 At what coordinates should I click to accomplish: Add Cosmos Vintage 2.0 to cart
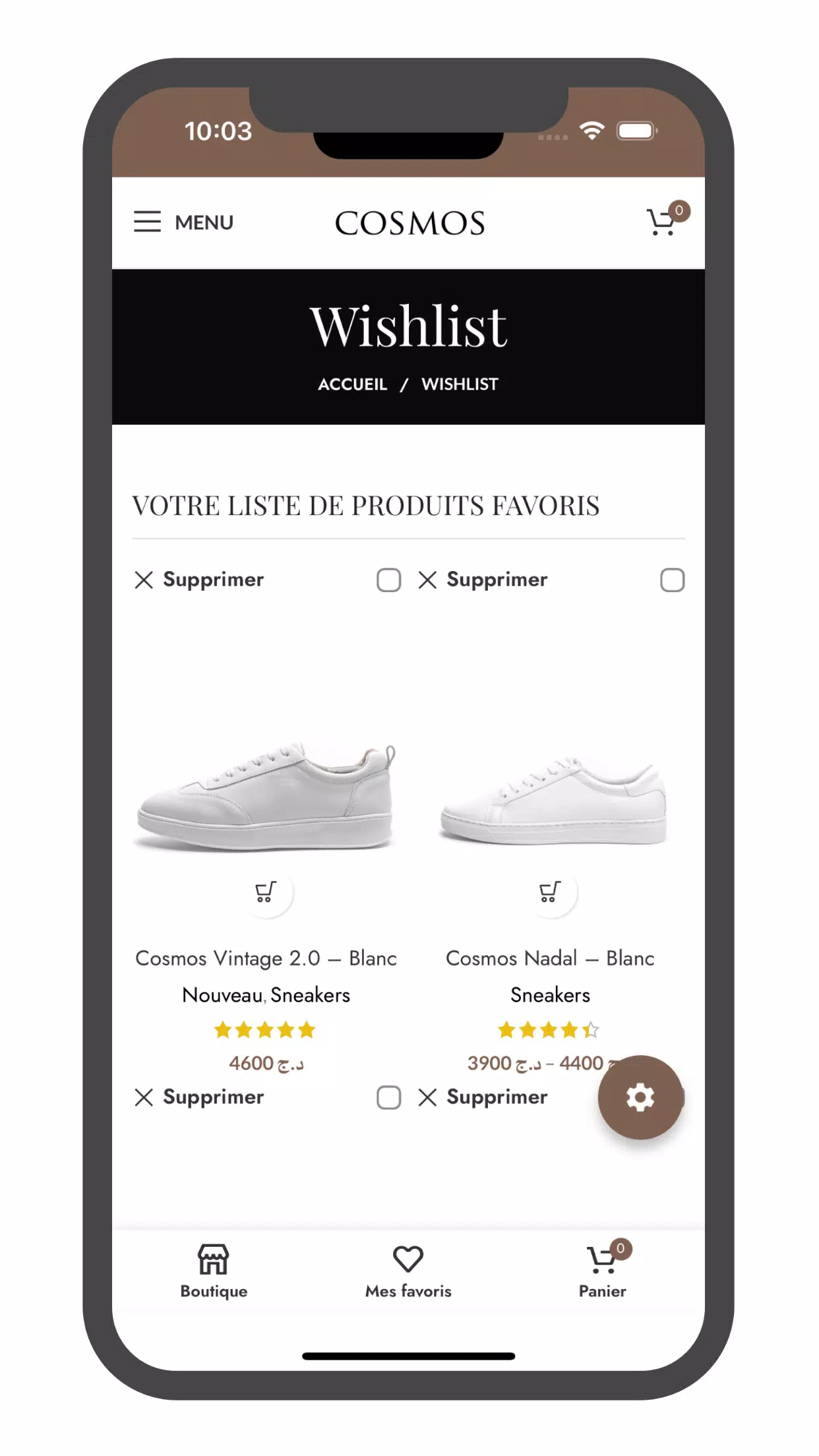tap(266, 892)
